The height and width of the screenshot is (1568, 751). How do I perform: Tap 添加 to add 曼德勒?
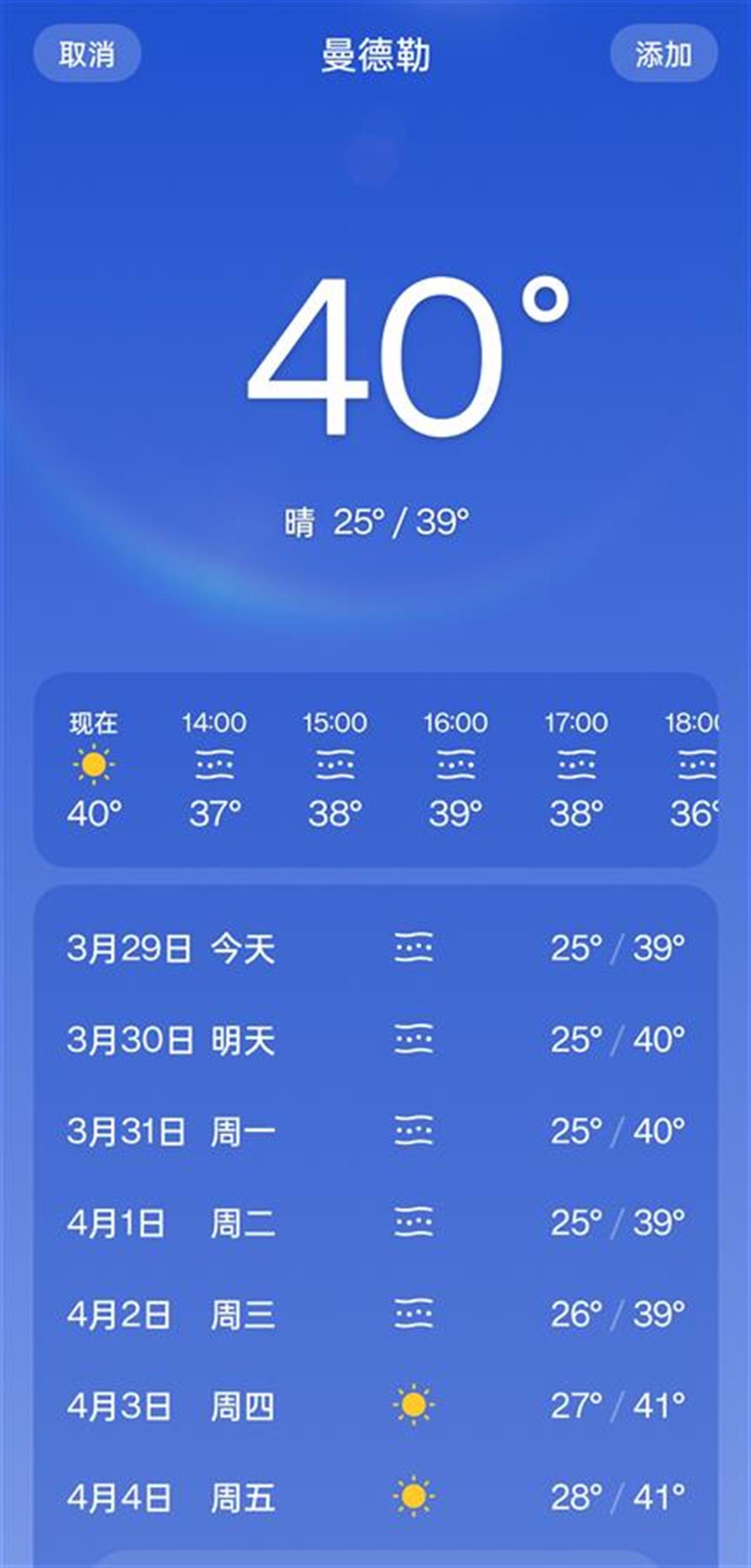663,54
